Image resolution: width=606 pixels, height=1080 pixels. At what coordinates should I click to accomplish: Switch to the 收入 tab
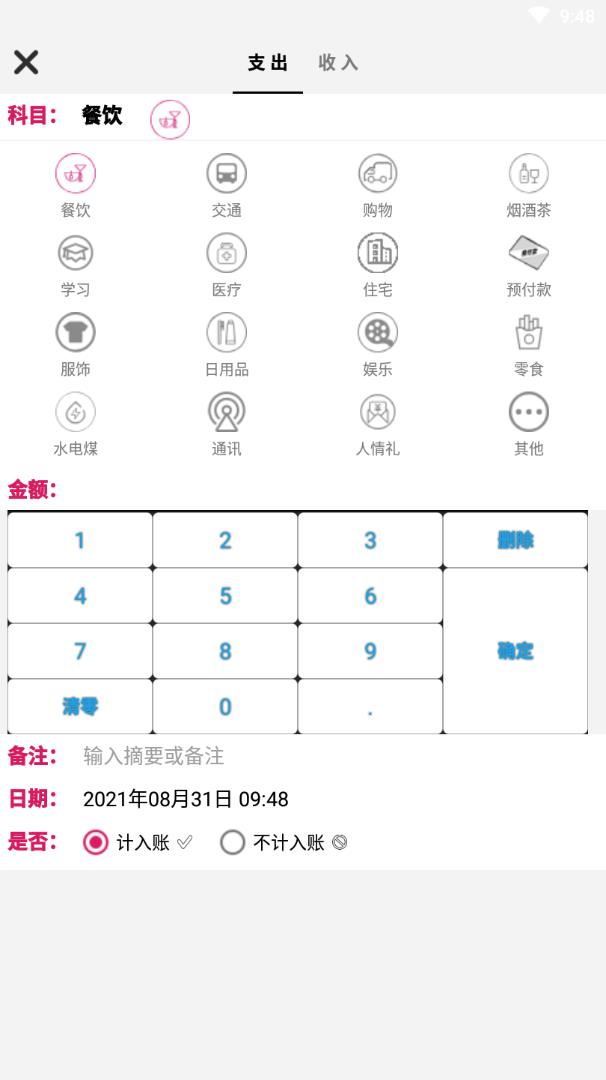tap(338, 63)
